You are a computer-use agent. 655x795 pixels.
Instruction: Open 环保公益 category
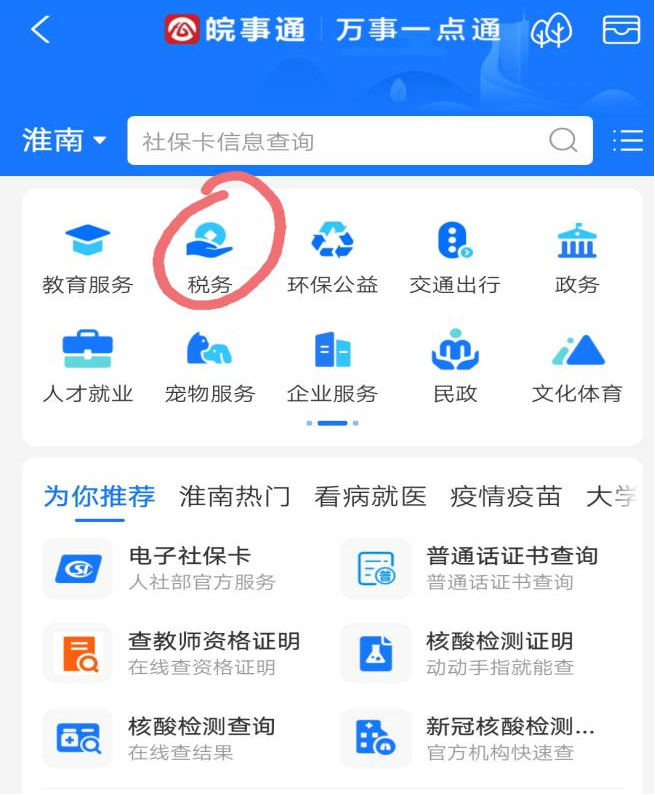coord(332,257)
